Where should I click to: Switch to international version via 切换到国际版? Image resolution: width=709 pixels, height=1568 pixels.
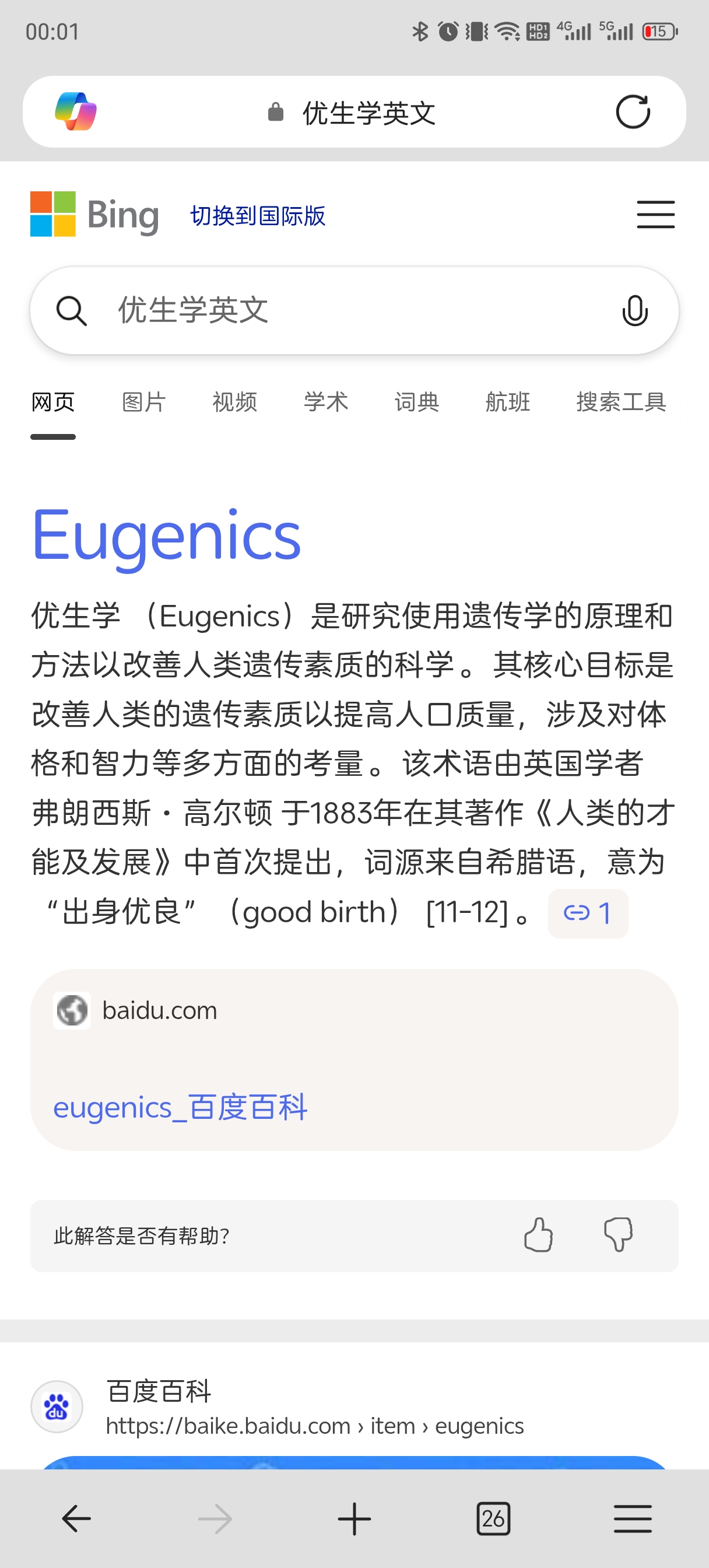point(258,215)
